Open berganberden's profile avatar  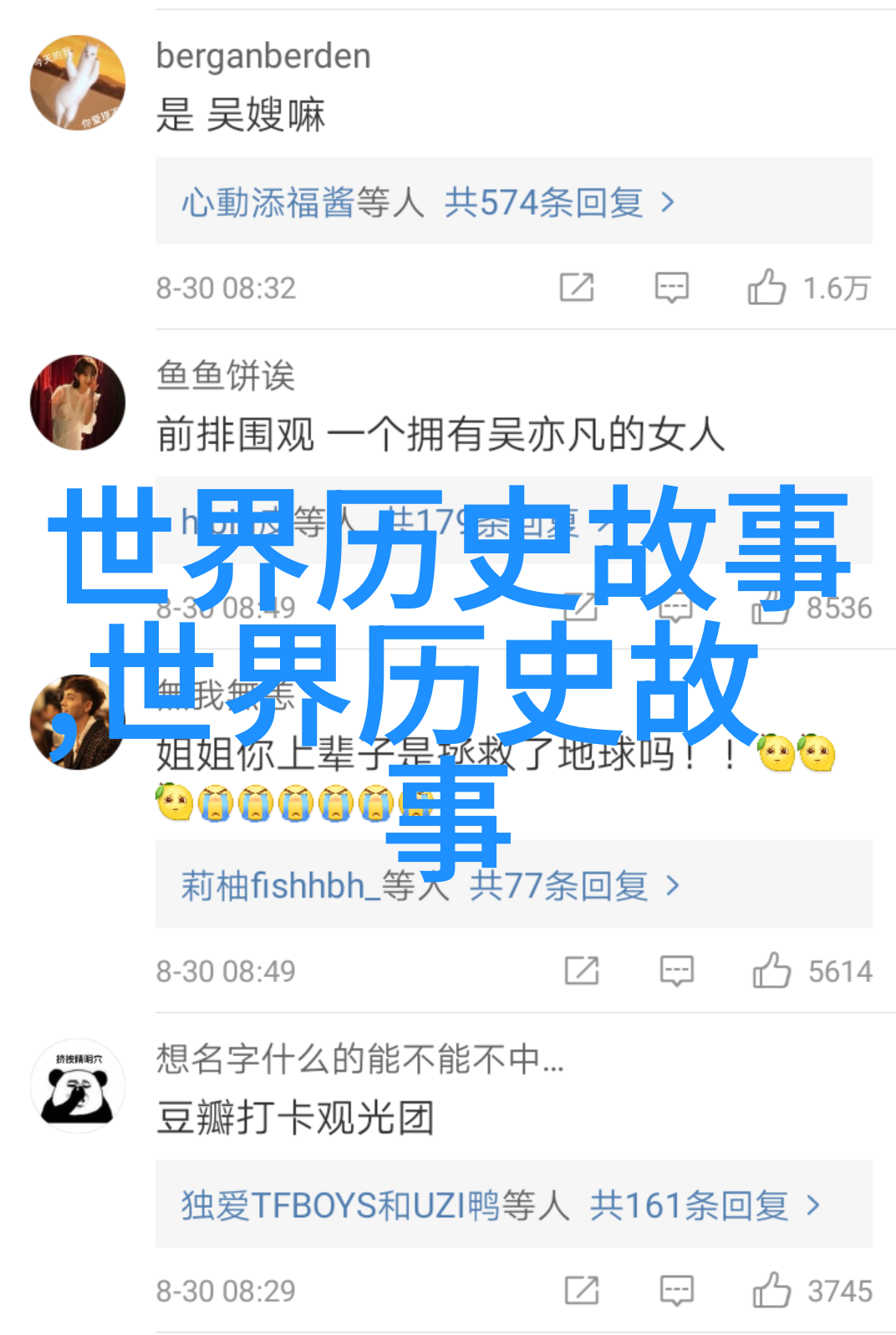point(78,82)
